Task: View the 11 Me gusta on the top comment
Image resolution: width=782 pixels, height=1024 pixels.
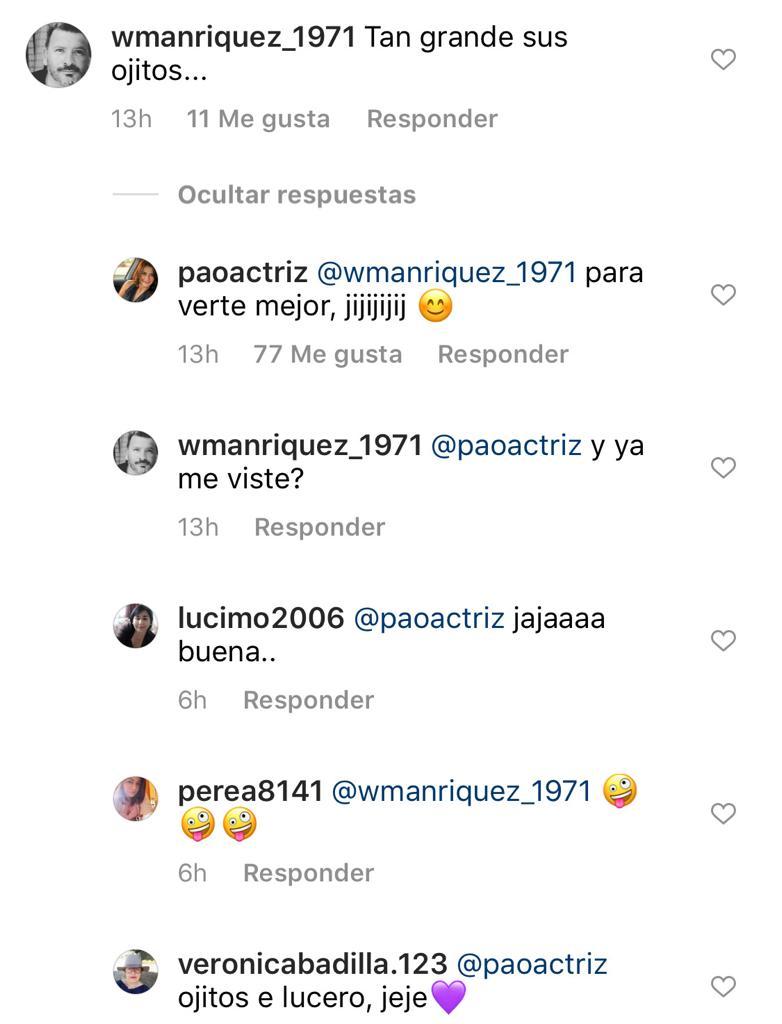Action: [x=258, y=118]
